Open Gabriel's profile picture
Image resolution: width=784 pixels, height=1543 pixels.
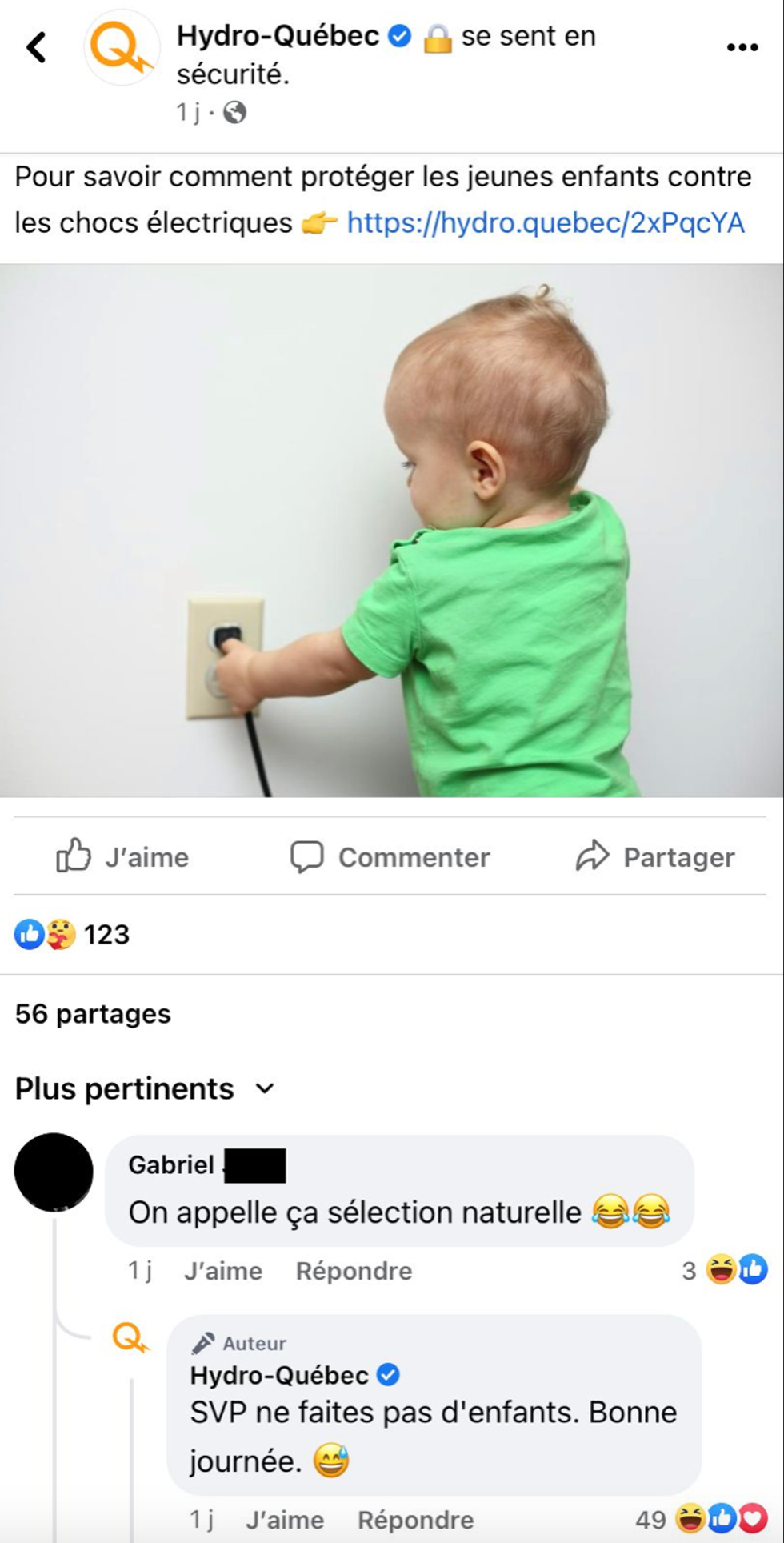click(x=54, y=1172)
